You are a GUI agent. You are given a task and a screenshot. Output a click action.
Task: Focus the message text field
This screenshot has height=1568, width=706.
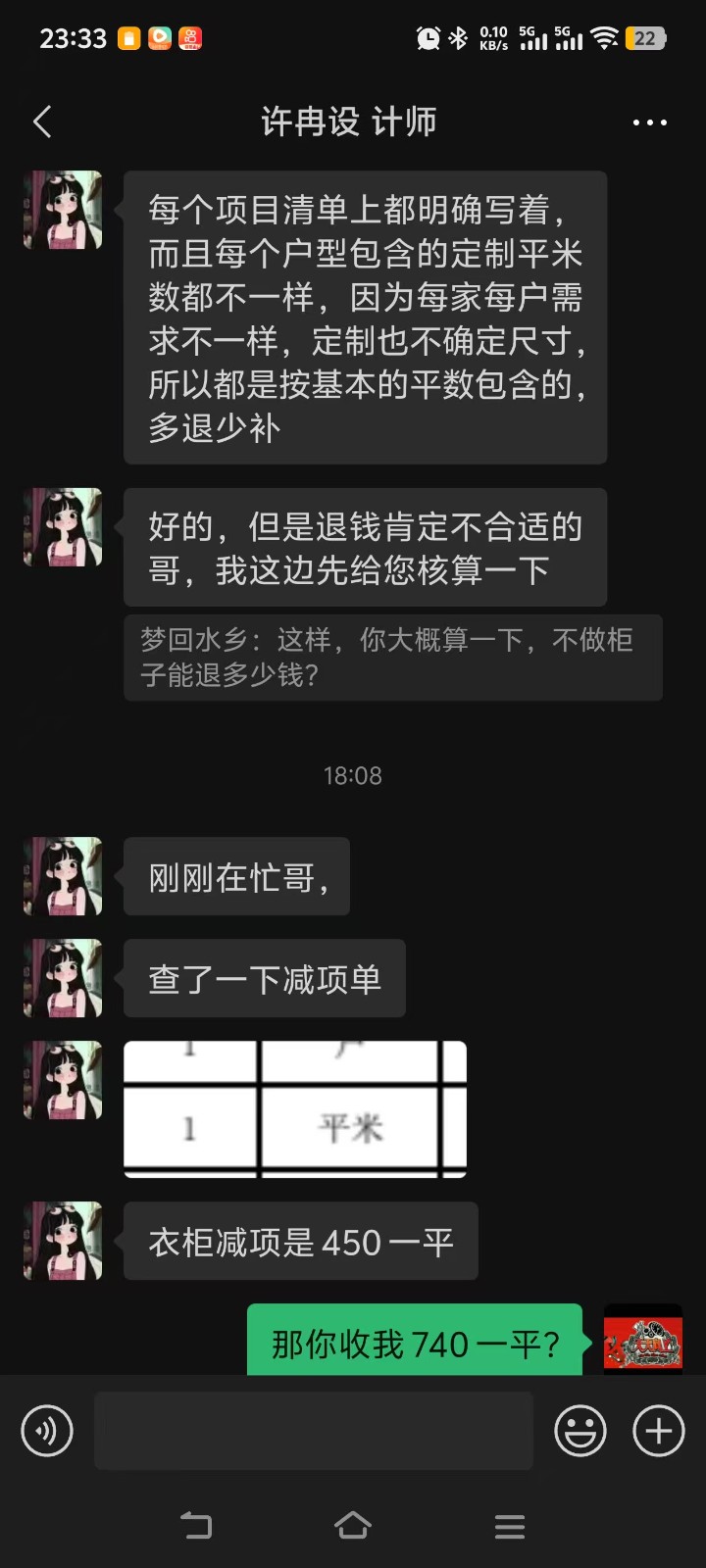314,1431
